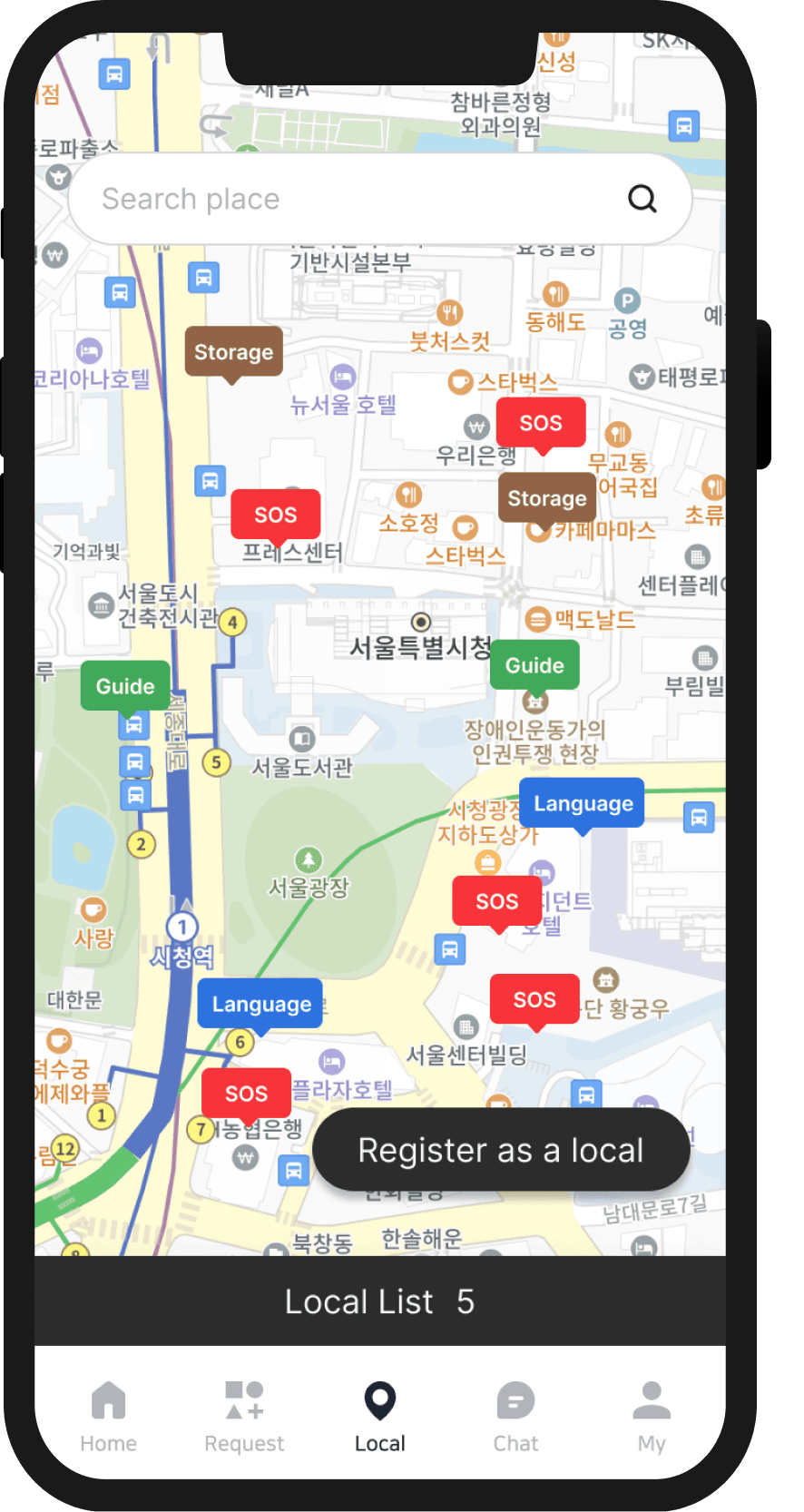Open the SOS marker near 농협은행
Image resolution: width=804 pixels, height=1512 pixels.
tap(246, 1093)
